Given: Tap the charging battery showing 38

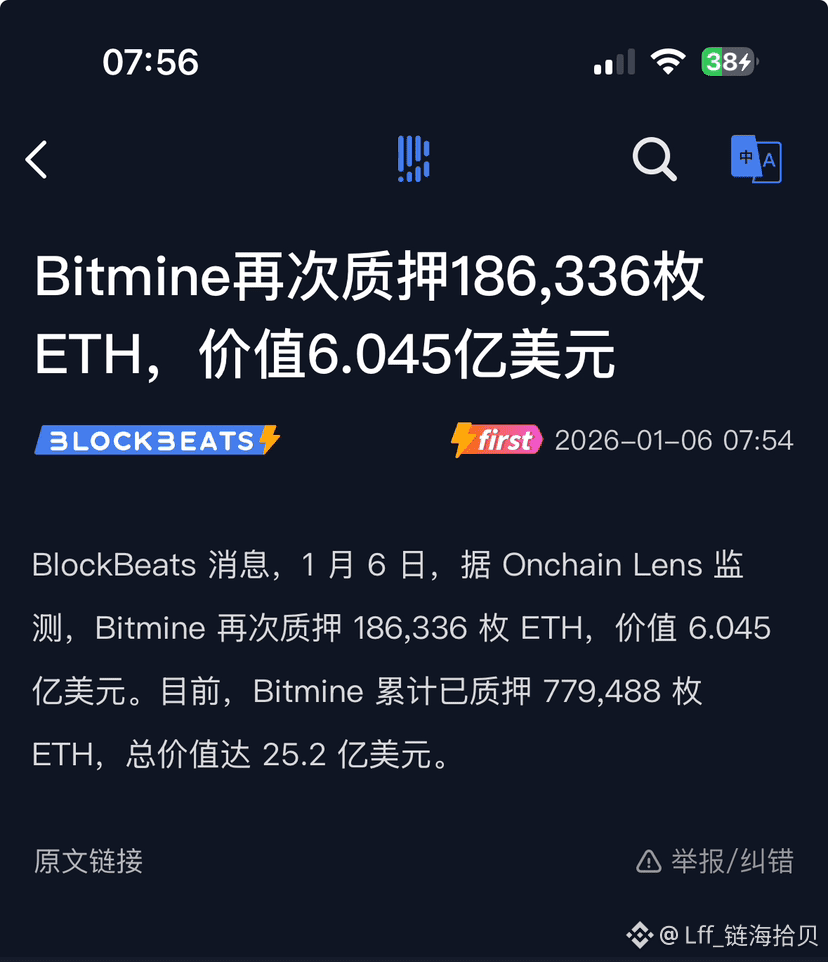Looking at the screenshot, I should [728, 62].
